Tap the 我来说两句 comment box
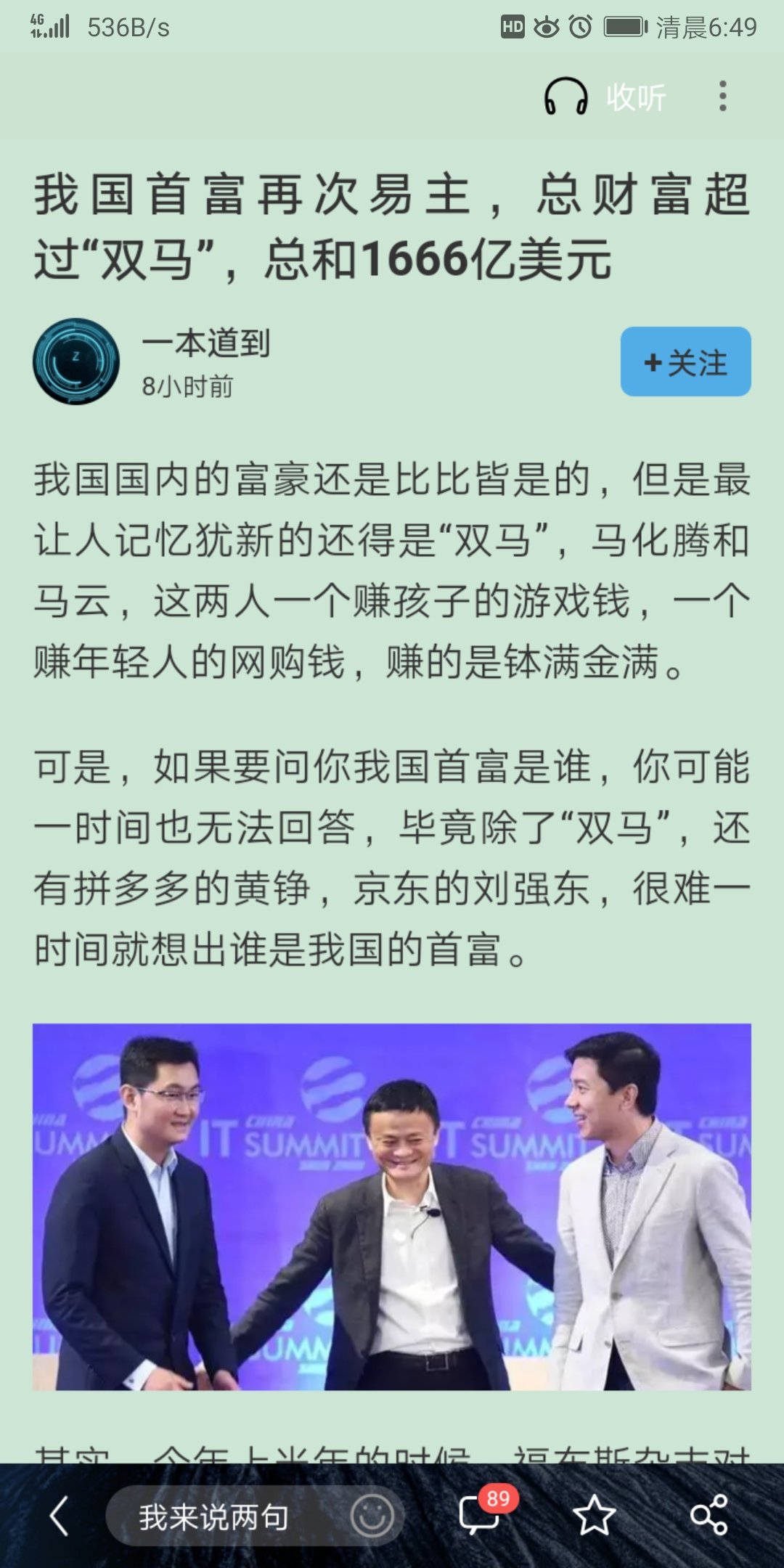Image resolution: width=784 pixels, height=1568 pixels. (x=214, y=1517)
